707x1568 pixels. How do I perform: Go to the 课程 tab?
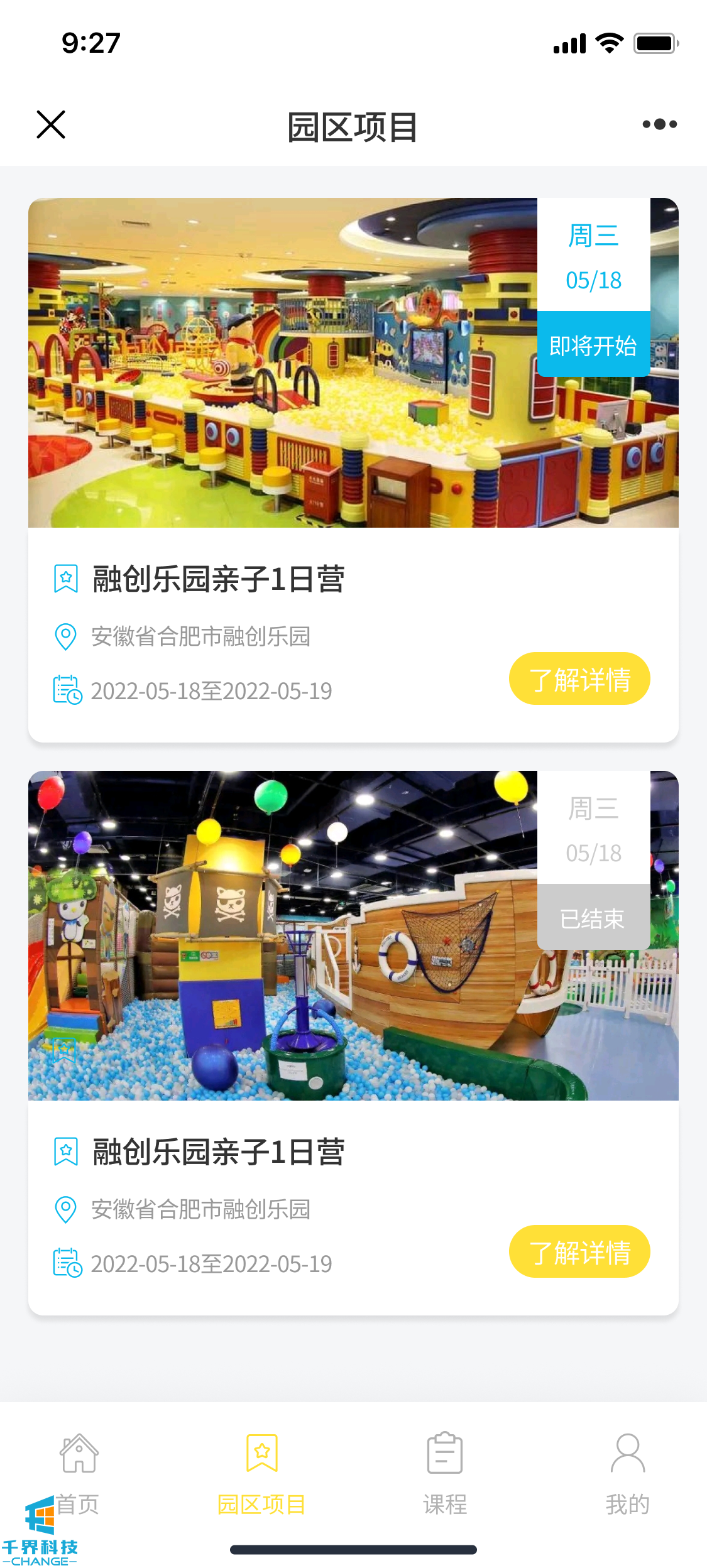(444, 1469)
